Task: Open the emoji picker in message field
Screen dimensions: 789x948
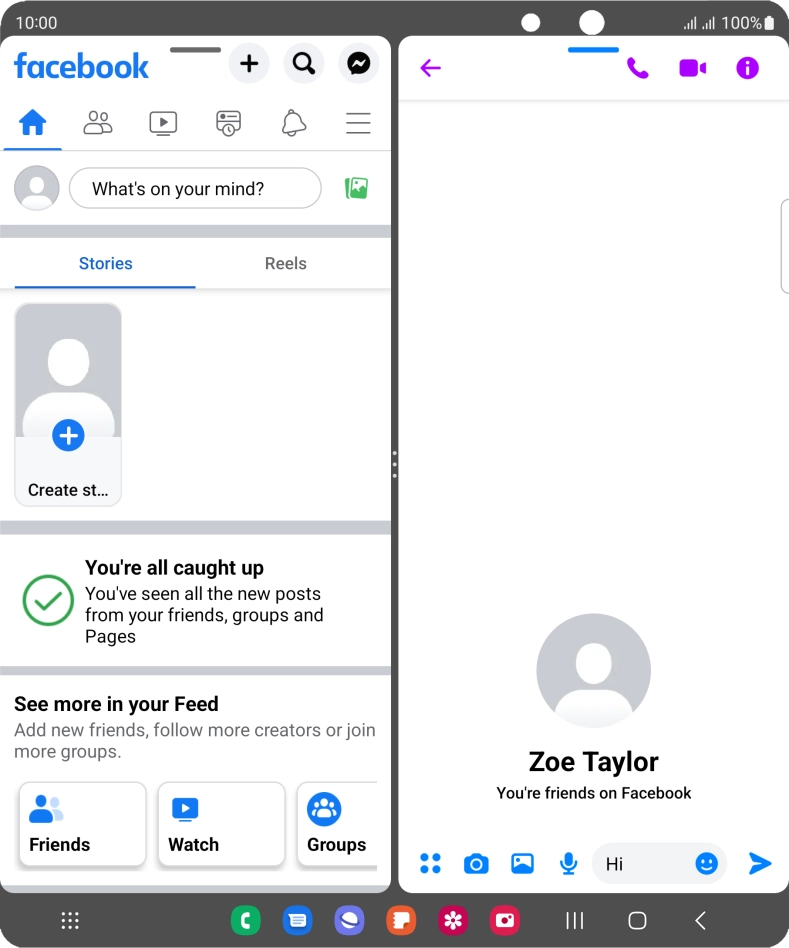Action: (706, 863)
